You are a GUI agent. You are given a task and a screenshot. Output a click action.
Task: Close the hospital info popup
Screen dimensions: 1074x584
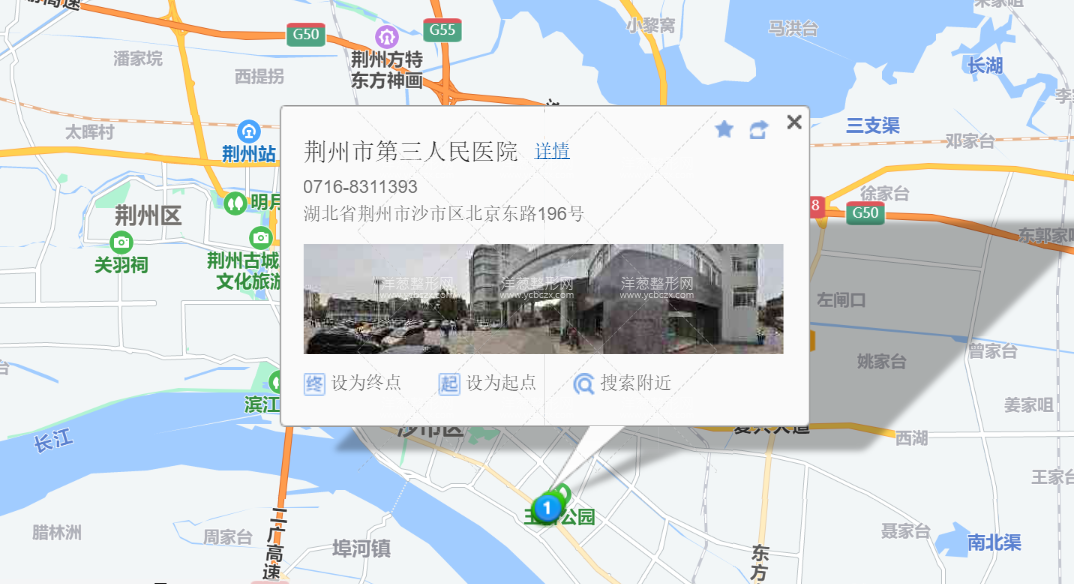(794, 122)
